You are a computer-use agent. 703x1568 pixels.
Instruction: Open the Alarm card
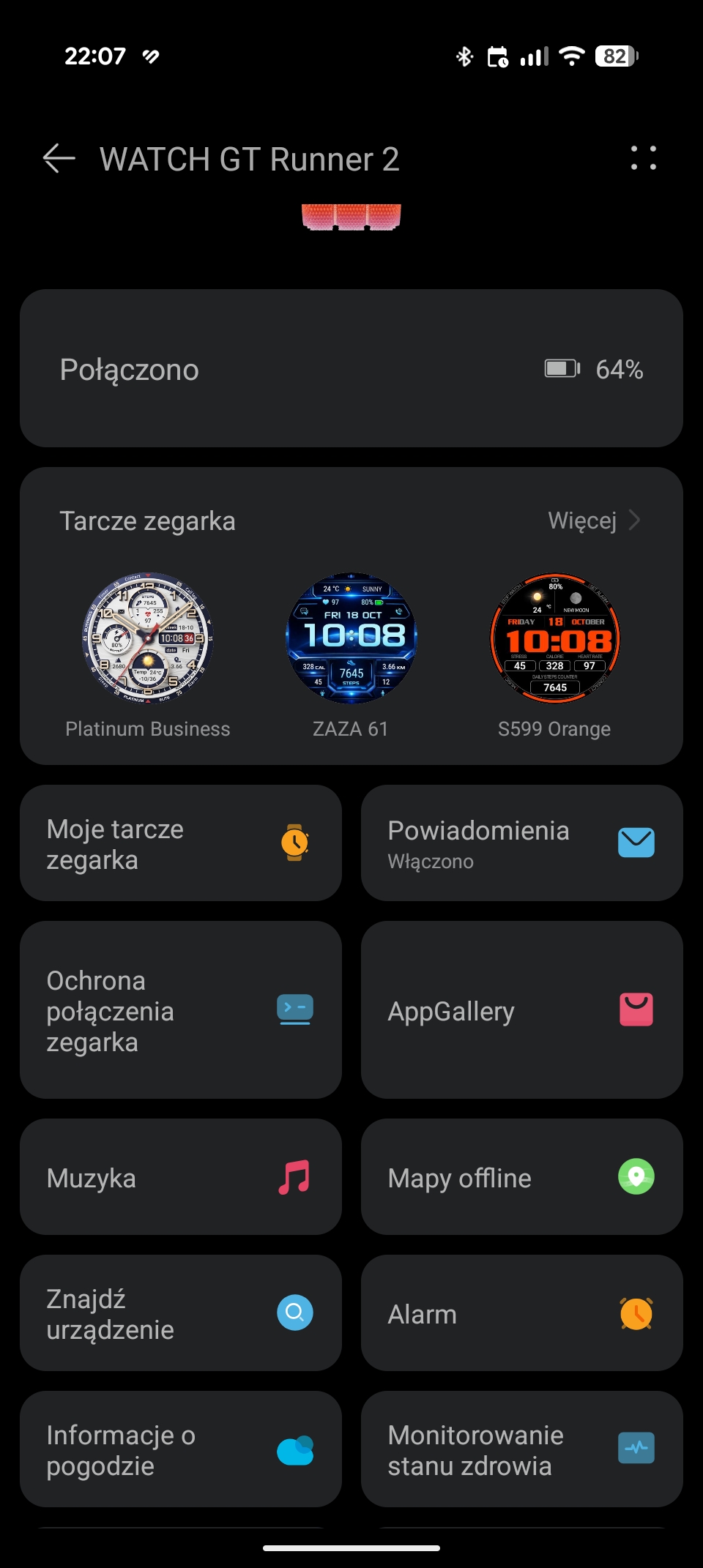click(x=521, y=1313)
